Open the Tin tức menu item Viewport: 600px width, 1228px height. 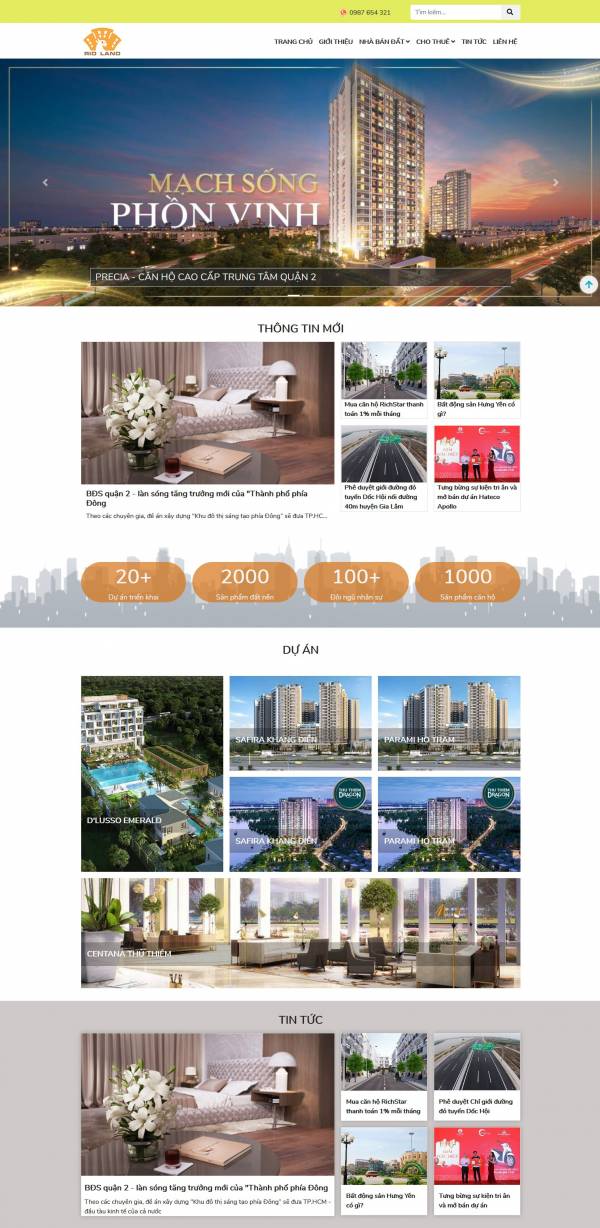474,42
